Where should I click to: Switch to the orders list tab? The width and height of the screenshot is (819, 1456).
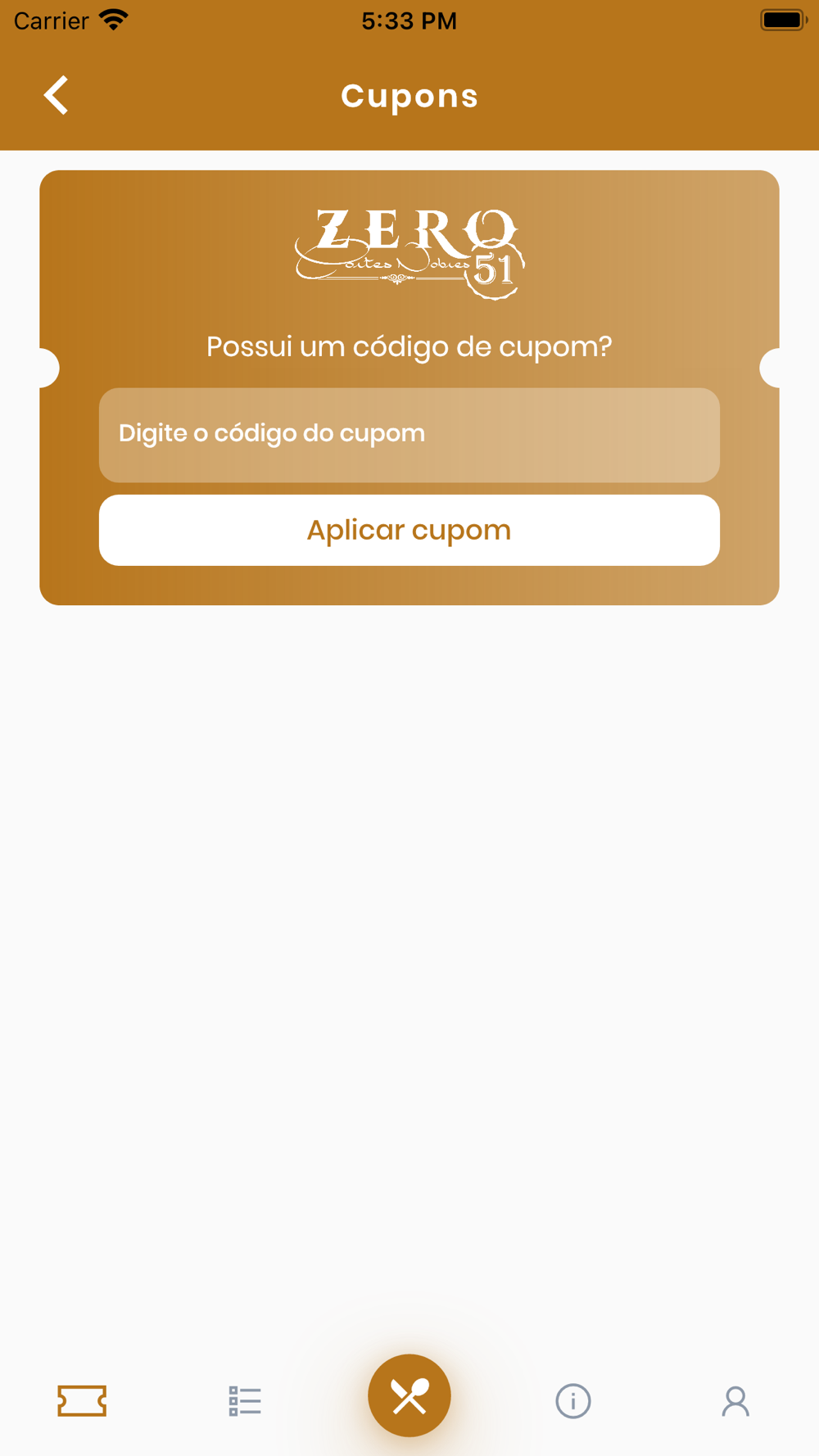(245, 1400)
